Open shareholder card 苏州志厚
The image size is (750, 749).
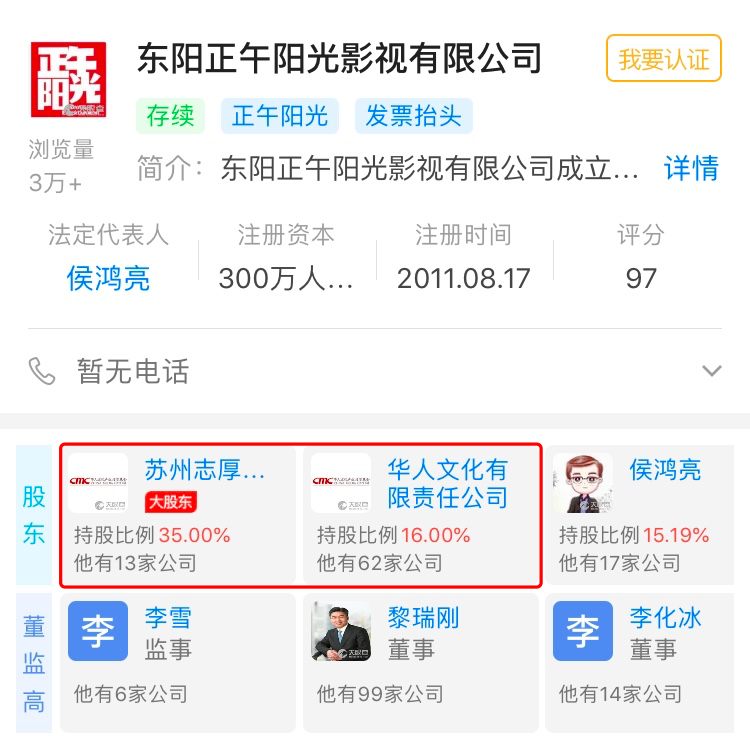click(178, 514)
